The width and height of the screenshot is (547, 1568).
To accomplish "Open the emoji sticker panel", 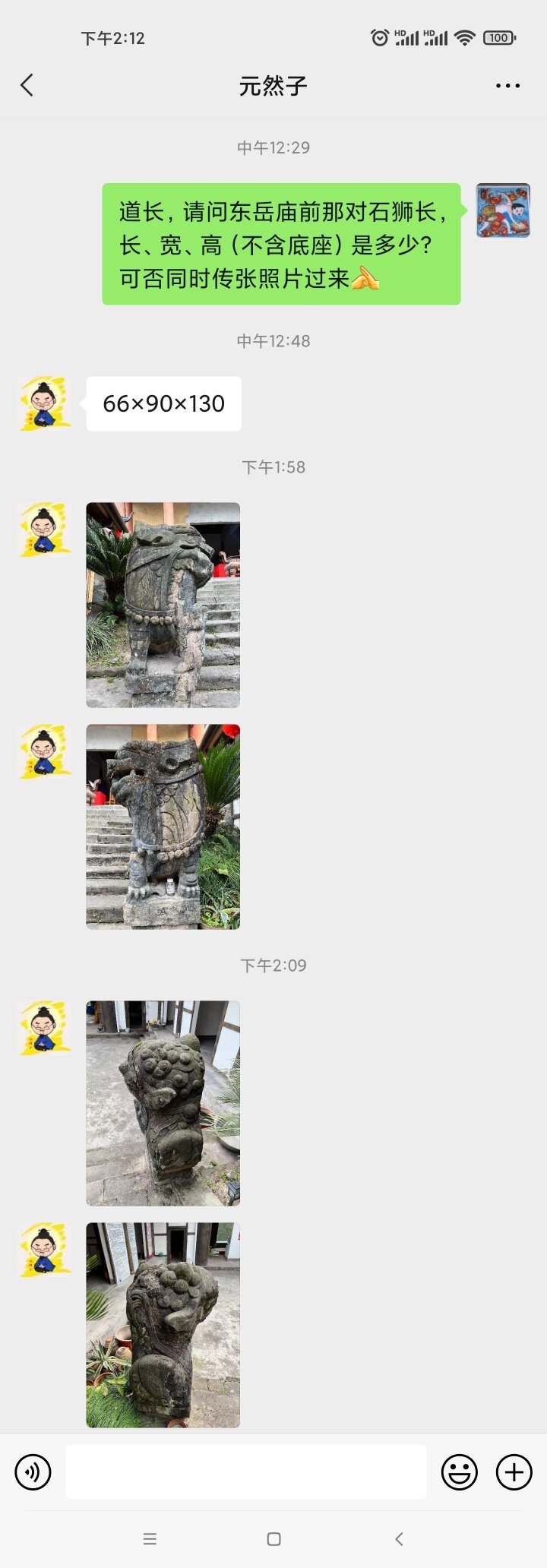I will 460,1472.
